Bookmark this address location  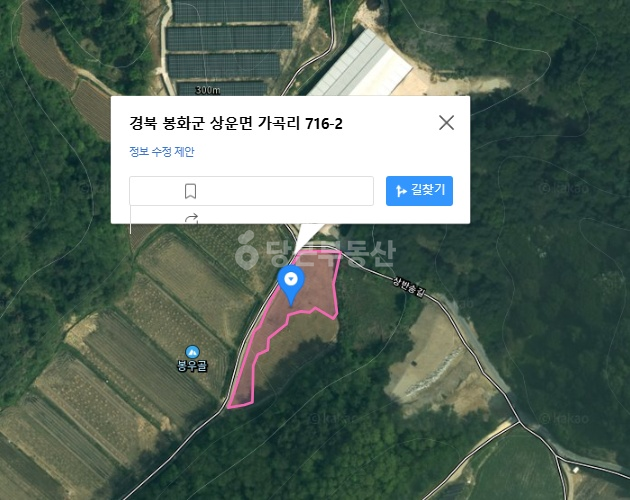[190, 191]
